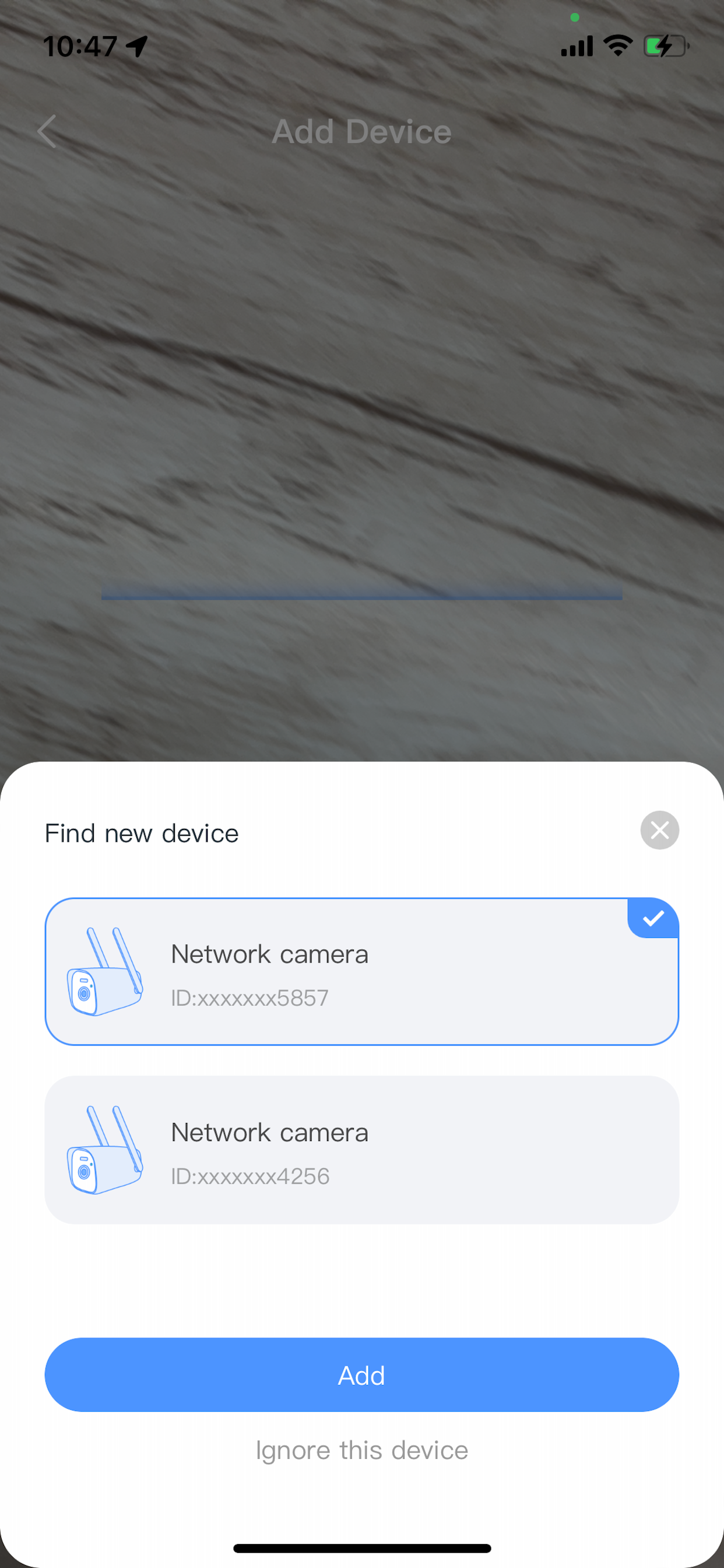Open the Add Device screen title

coord(361,131)
